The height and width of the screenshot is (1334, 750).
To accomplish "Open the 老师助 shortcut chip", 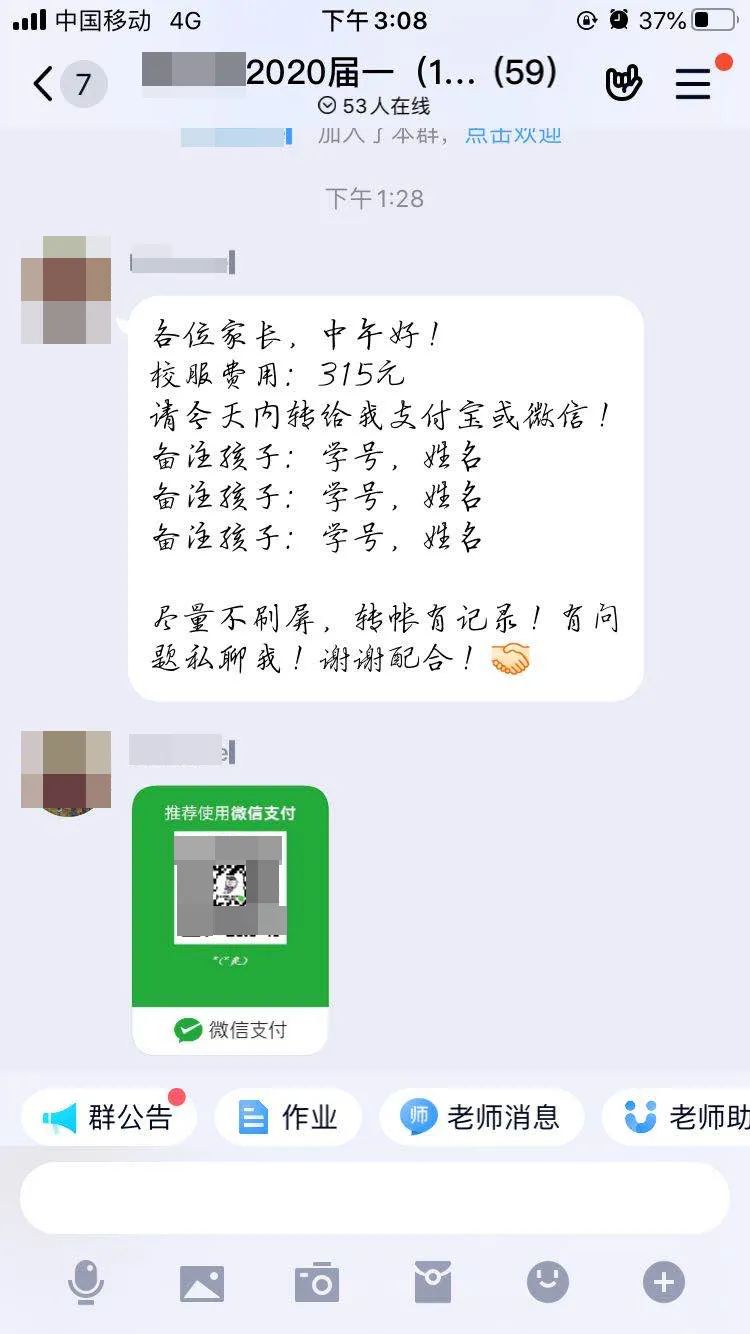I will 677,1117.
